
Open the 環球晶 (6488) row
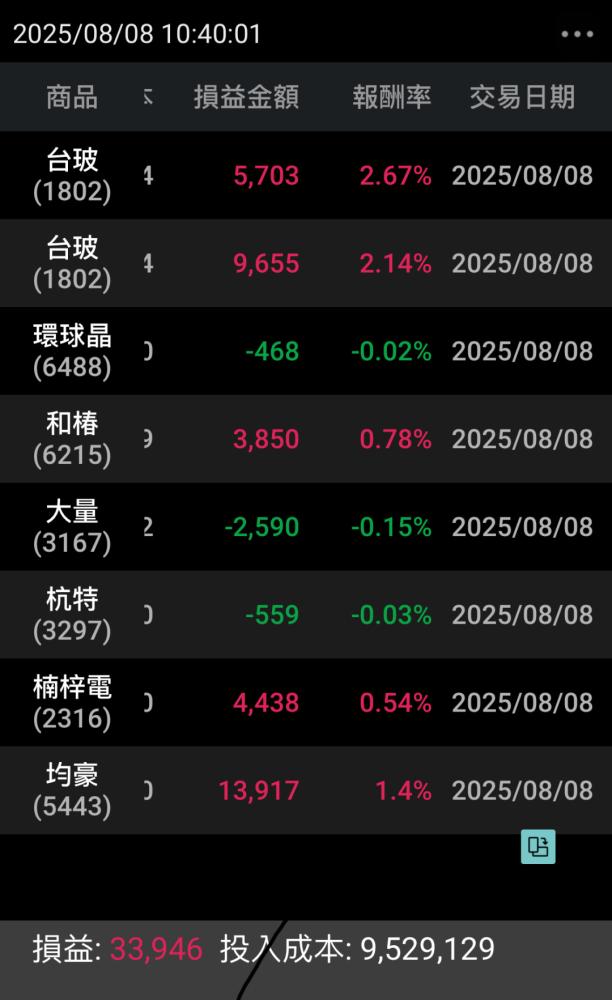pos(306,351)
